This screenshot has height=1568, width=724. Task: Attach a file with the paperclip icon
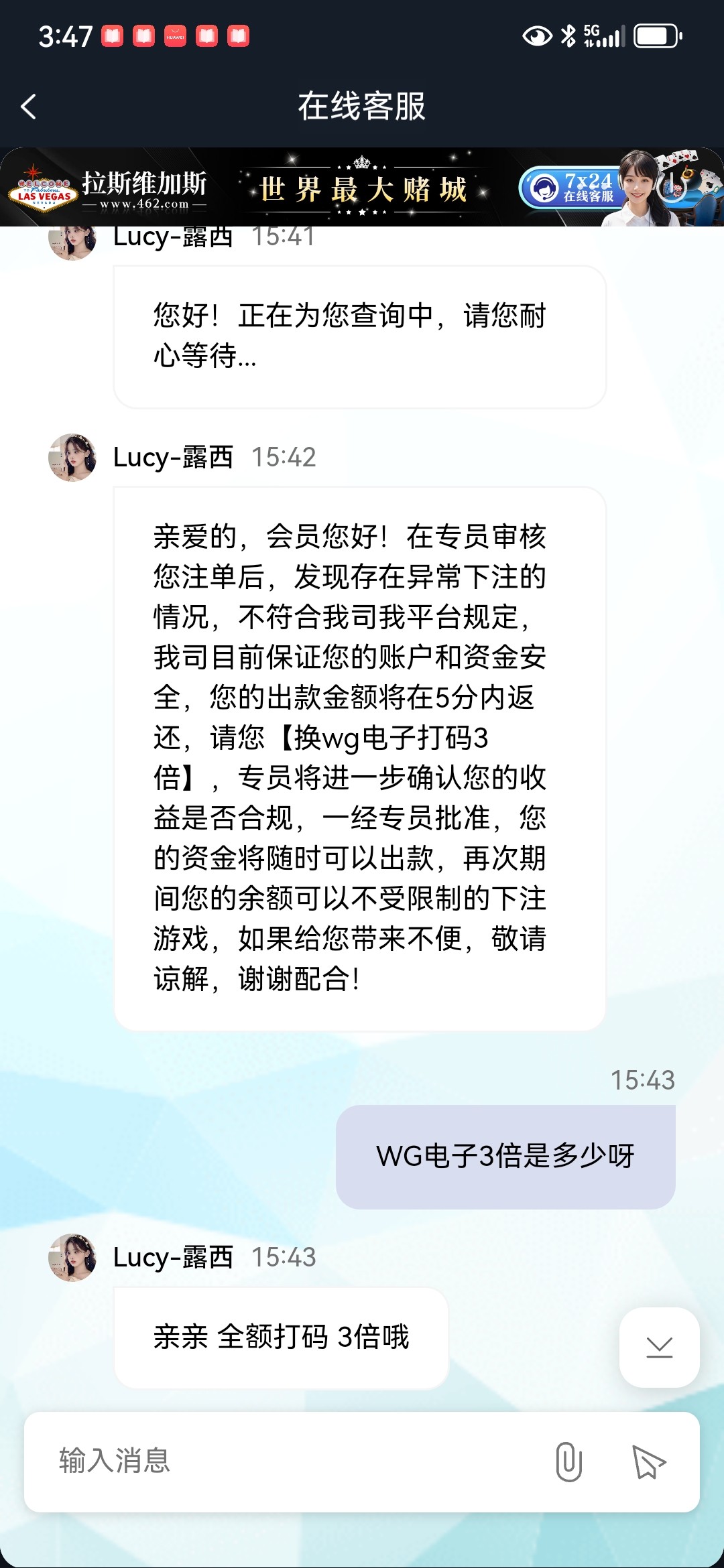(x=568, y=1461)
